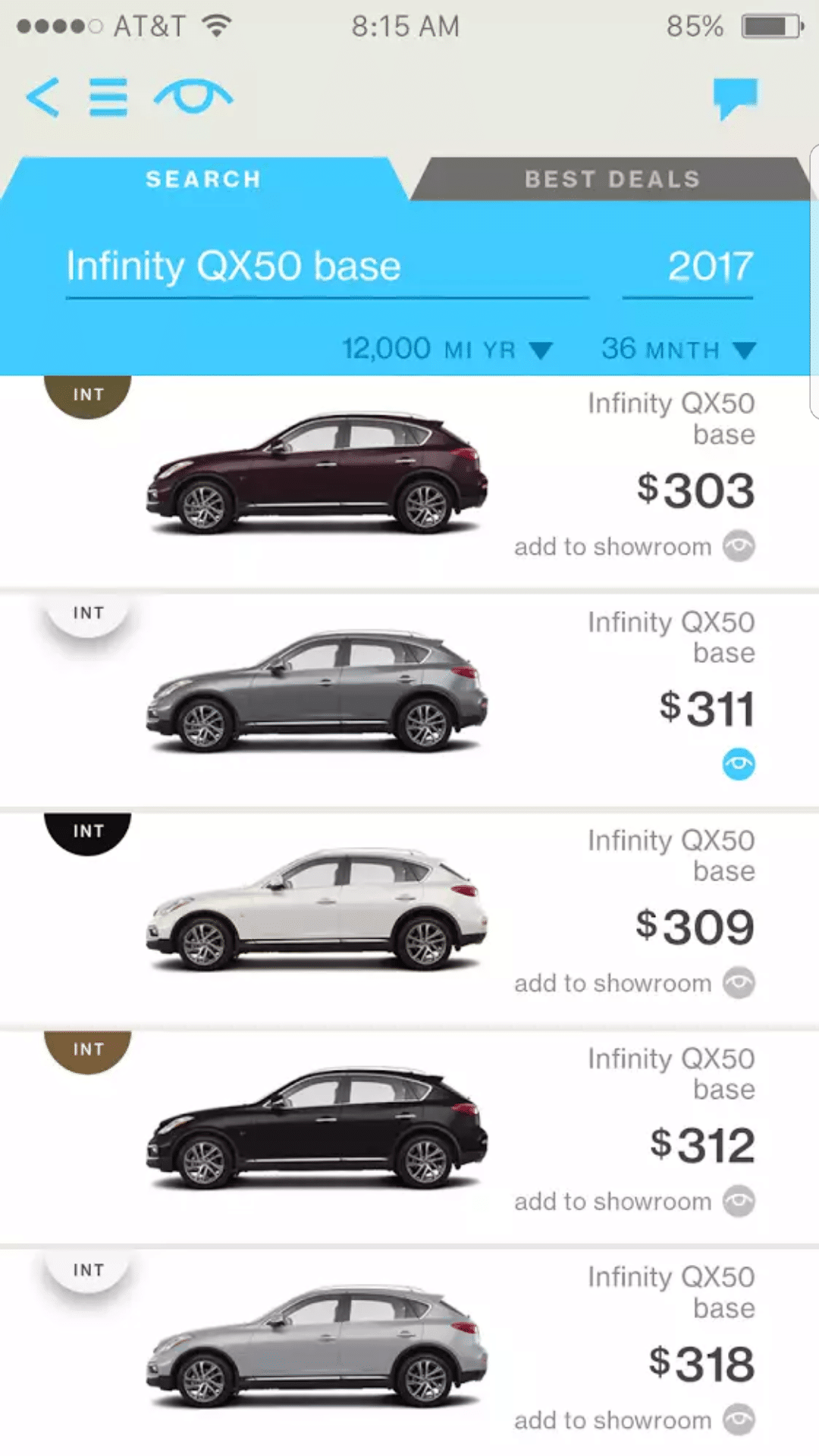Go back using the top arrow

[x=43, y=97]
